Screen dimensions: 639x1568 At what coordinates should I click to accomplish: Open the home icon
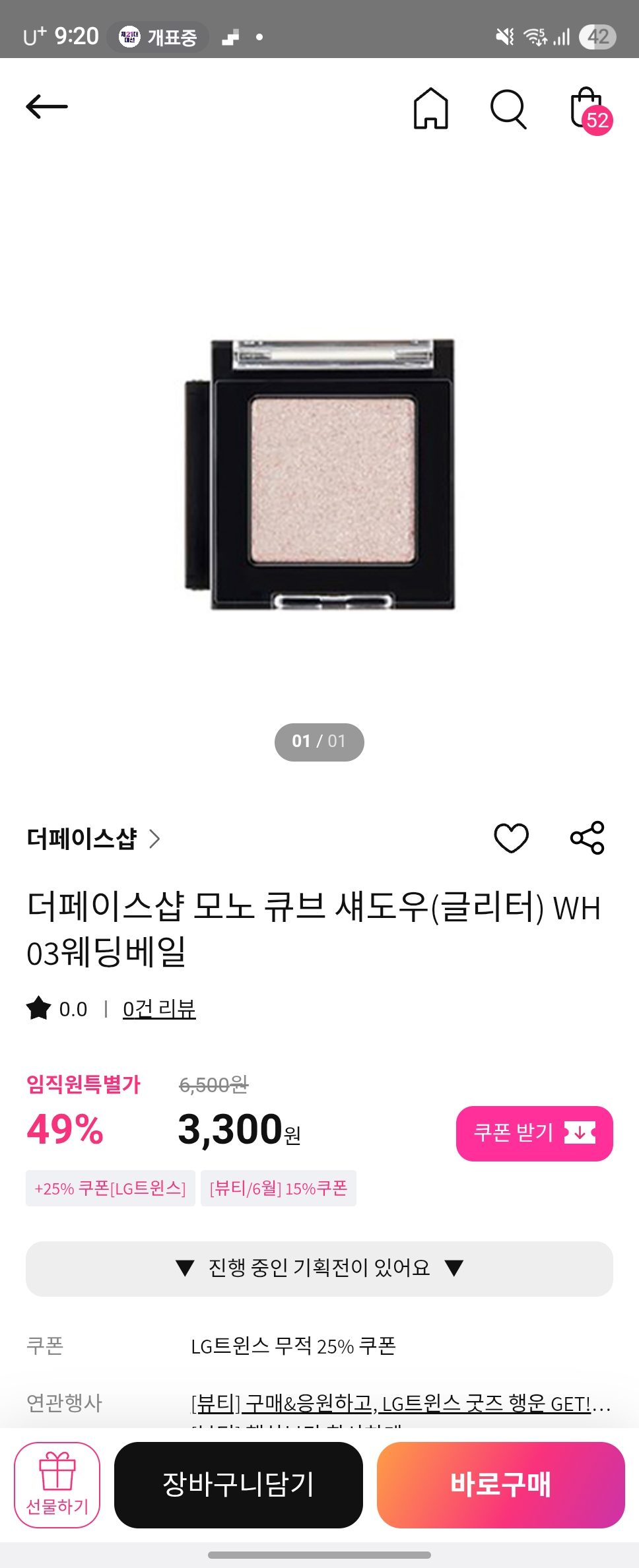[430, 108]
